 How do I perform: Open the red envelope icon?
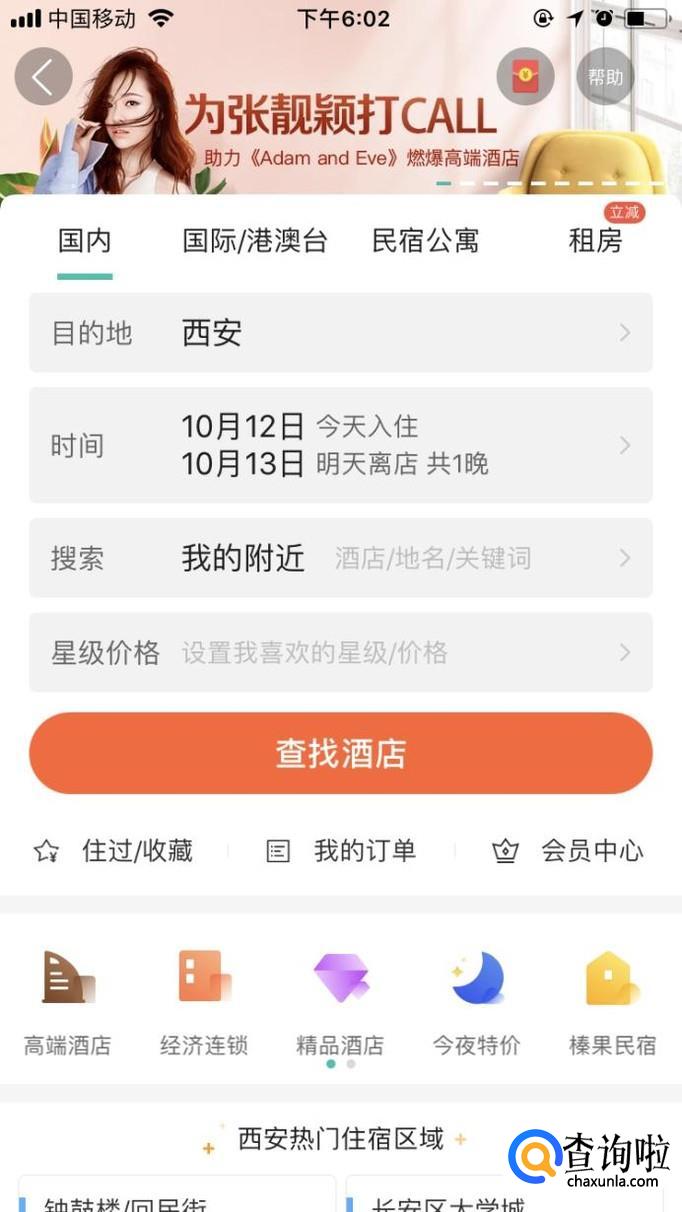tap(525, 77)
